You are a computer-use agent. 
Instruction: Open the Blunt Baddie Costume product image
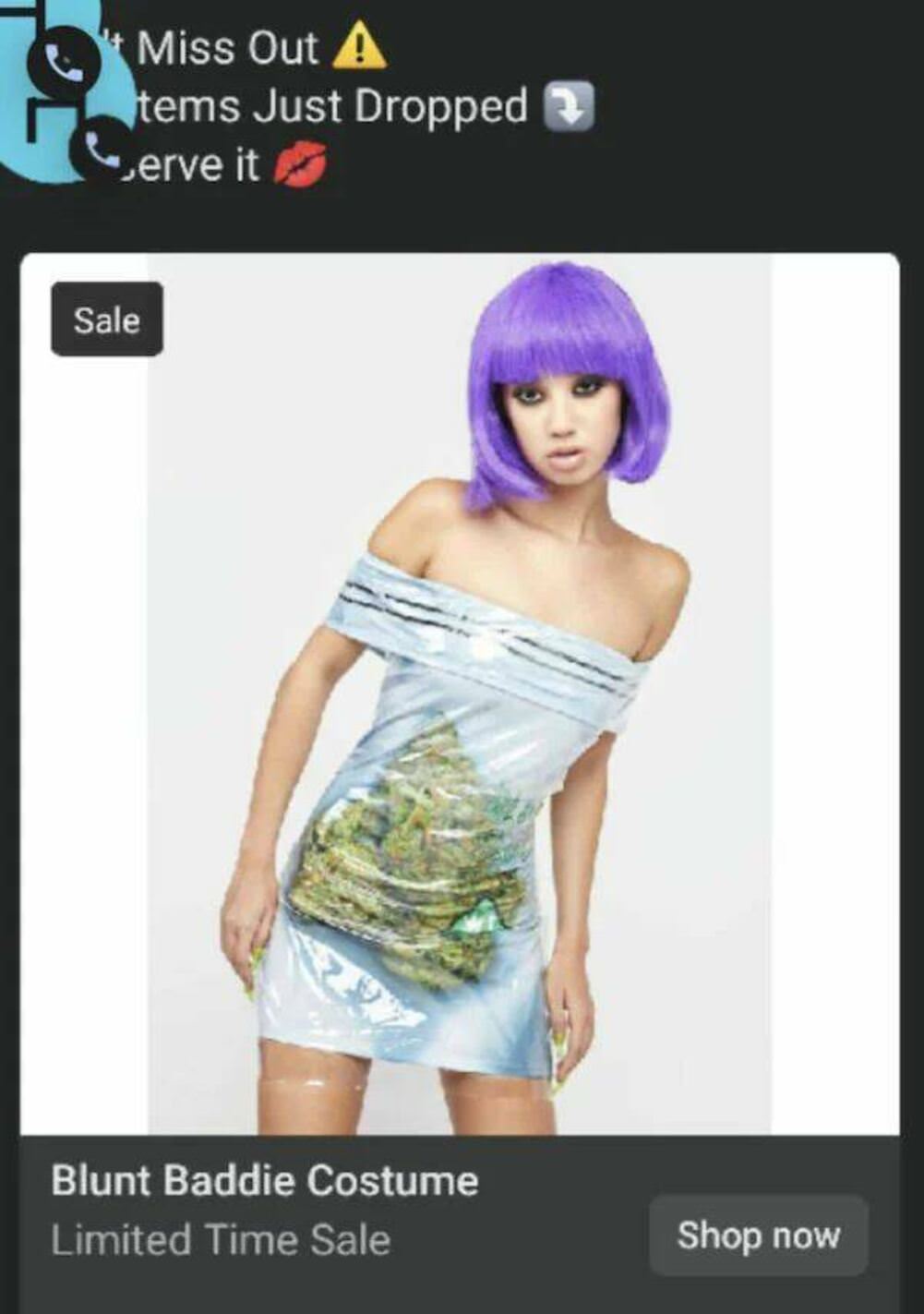460,693
